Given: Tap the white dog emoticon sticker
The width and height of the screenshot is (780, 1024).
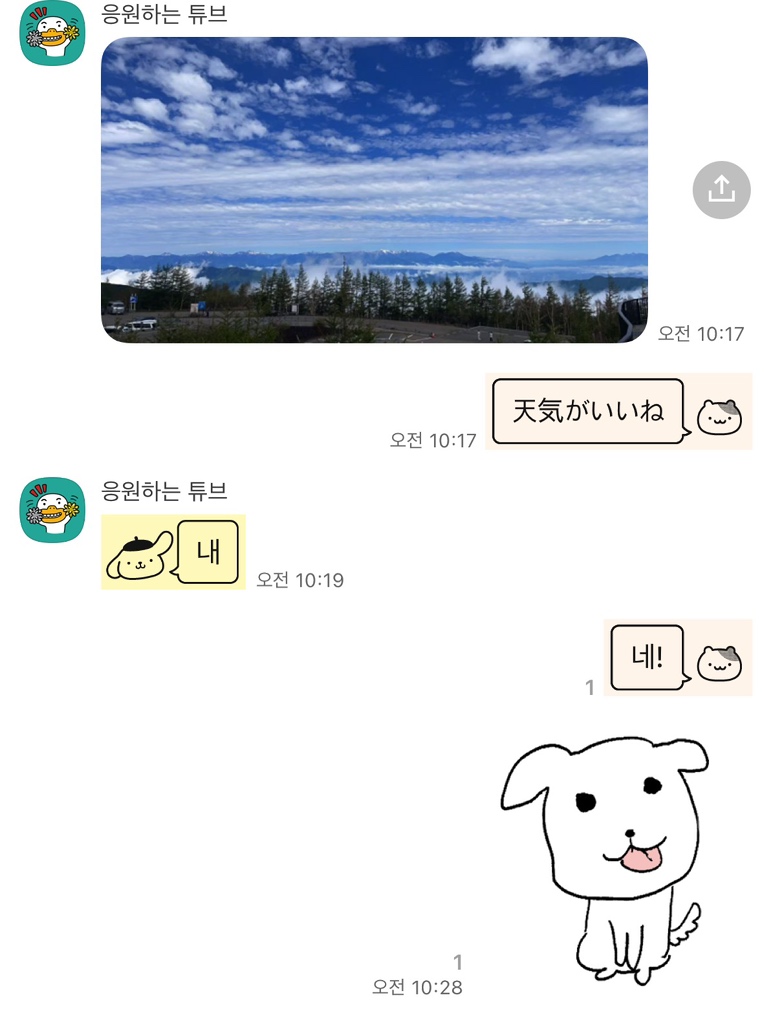Looking at the screenshot, I should pyautogui.click(x=607, y=857).
